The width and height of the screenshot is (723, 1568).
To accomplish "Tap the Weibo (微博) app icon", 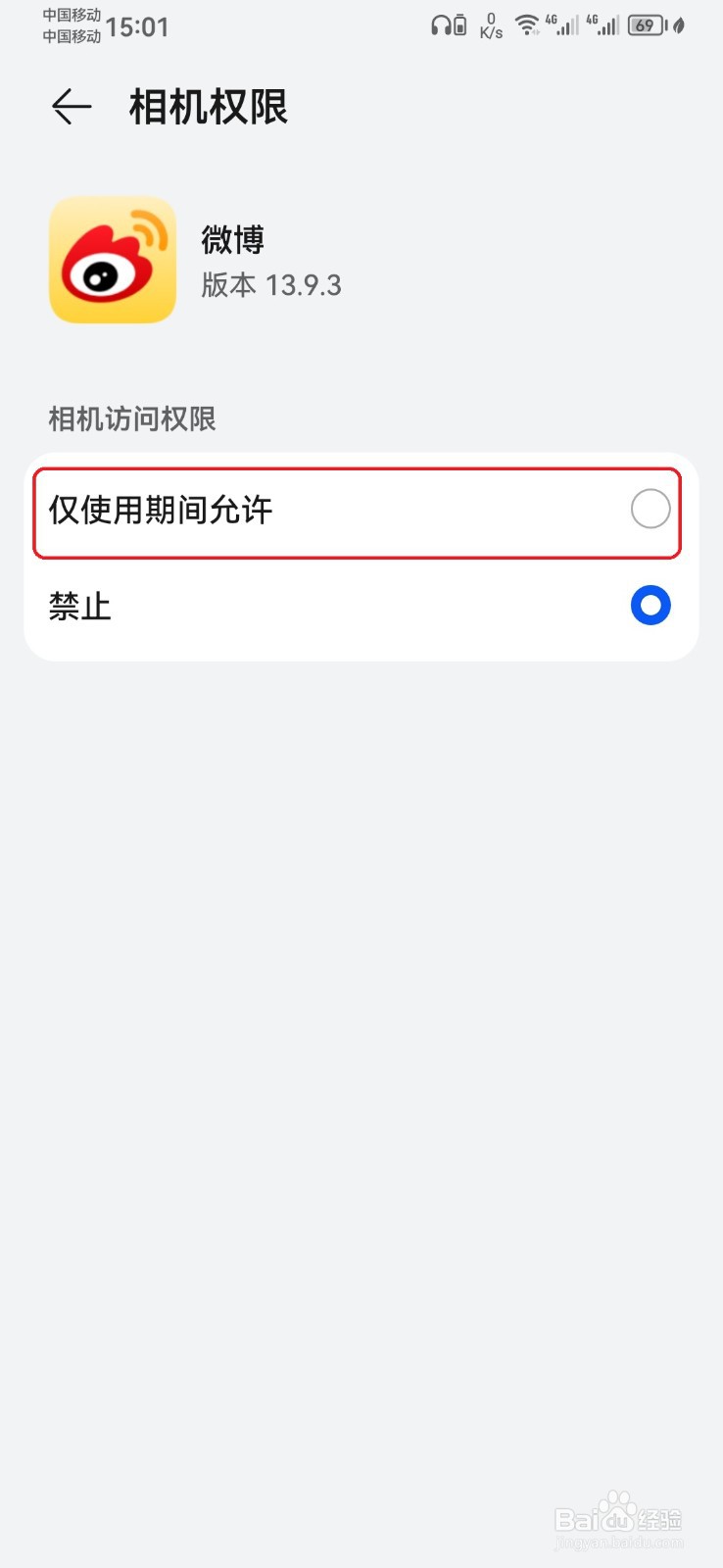I will pos(111,259).
